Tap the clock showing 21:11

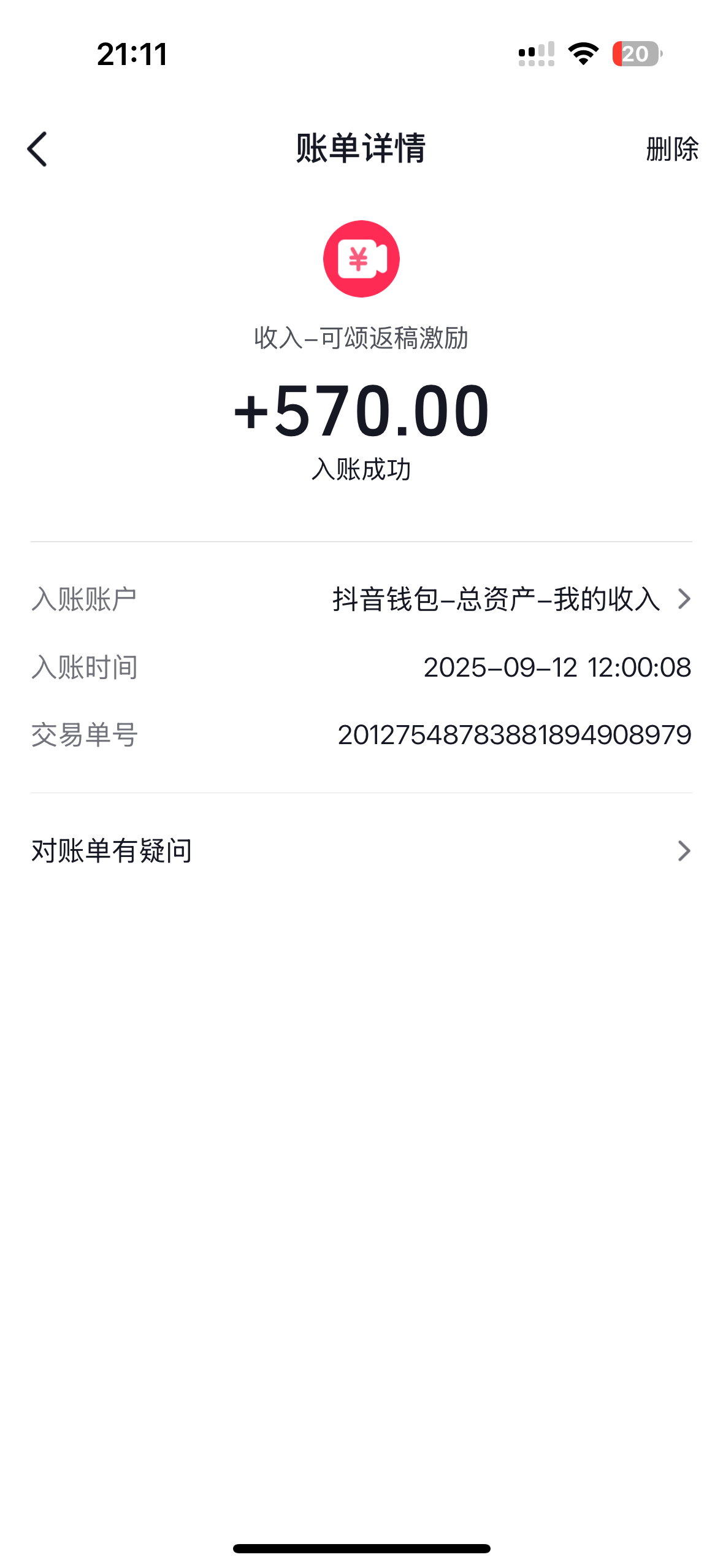point(131,55)
